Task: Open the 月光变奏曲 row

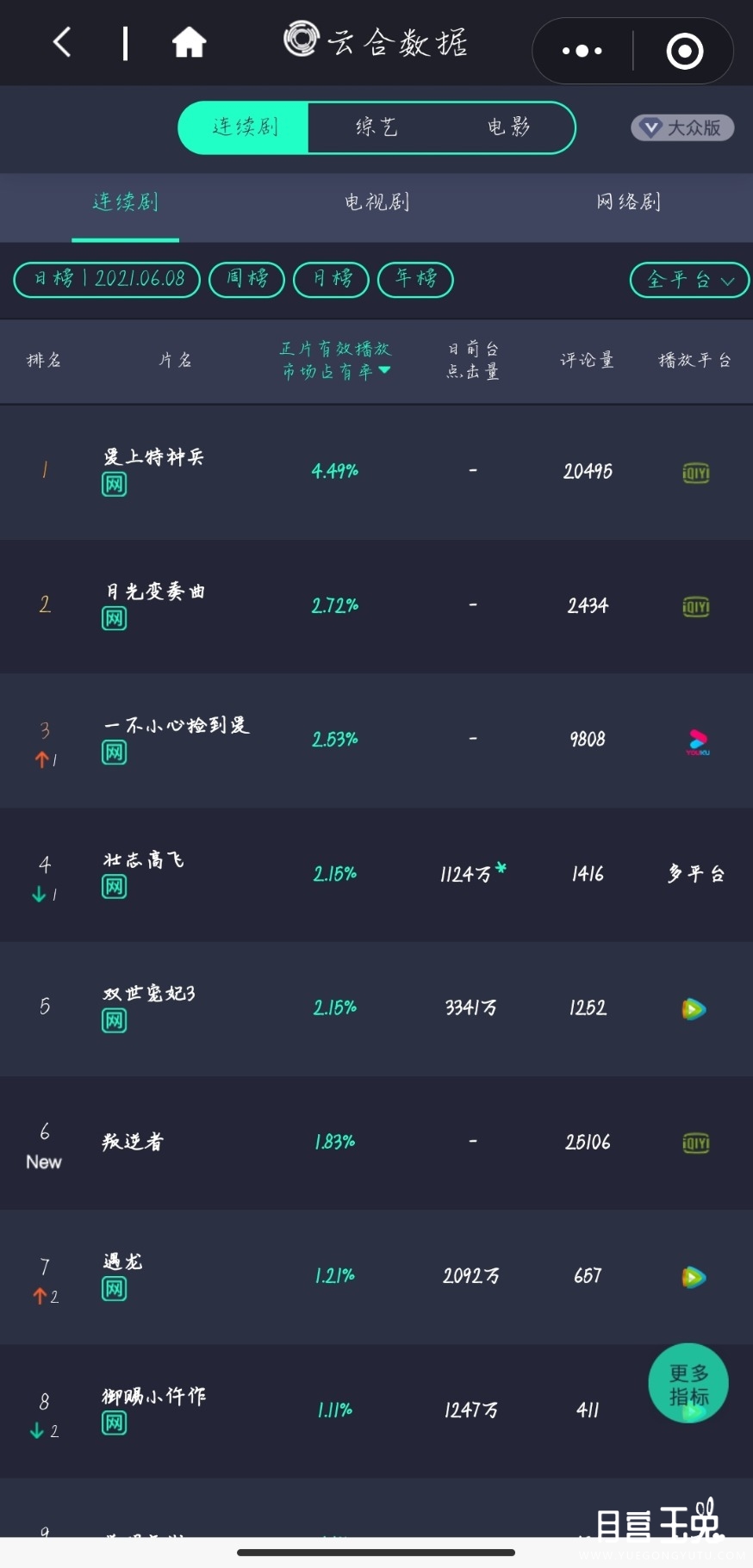Action: click(376, 606)
